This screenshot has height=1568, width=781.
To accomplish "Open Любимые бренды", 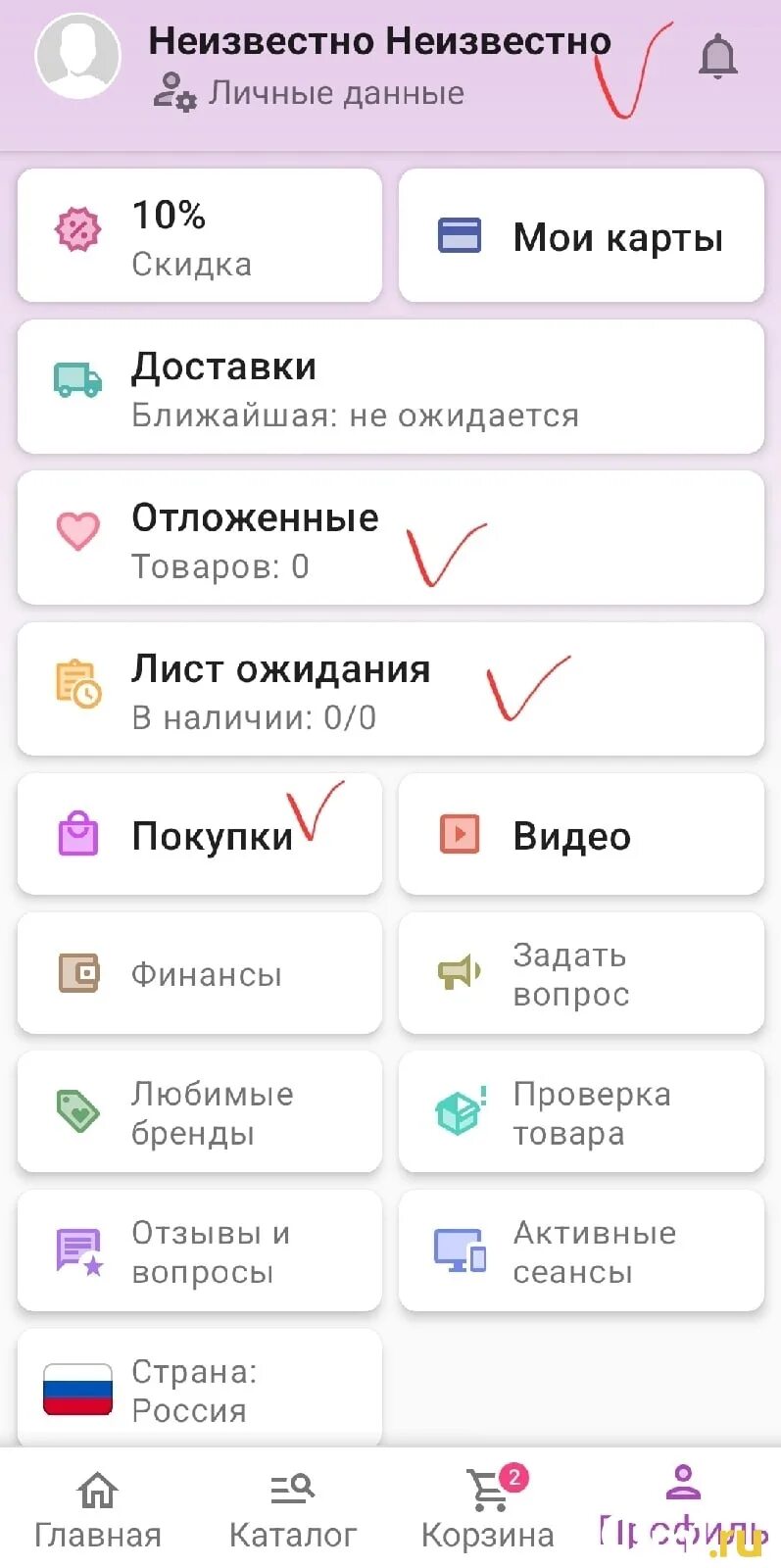I will pos(199,1112).
